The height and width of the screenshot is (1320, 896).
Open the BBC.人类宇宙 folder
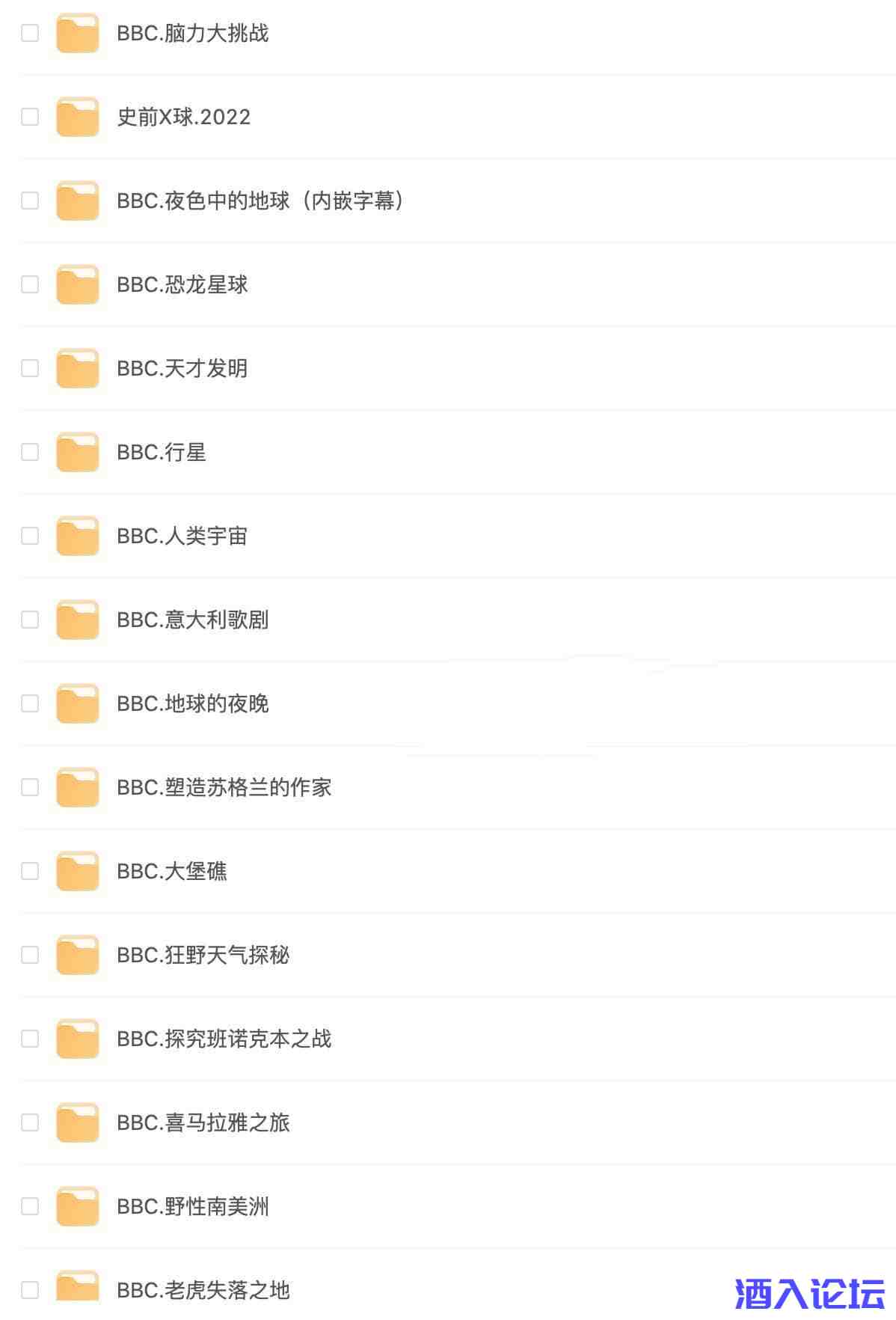tap(182, 537)
